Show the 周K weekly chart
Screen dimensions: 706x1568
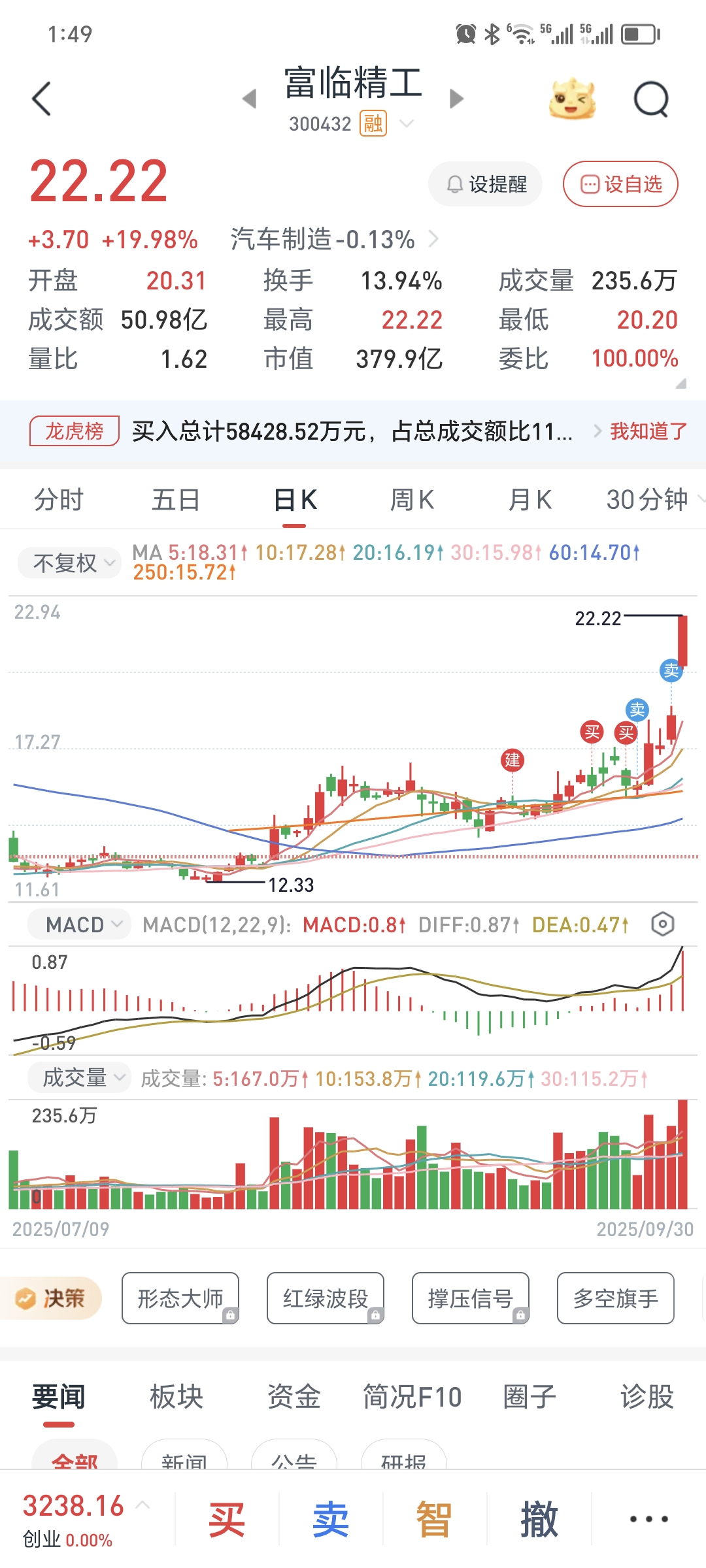click(412, 500)
